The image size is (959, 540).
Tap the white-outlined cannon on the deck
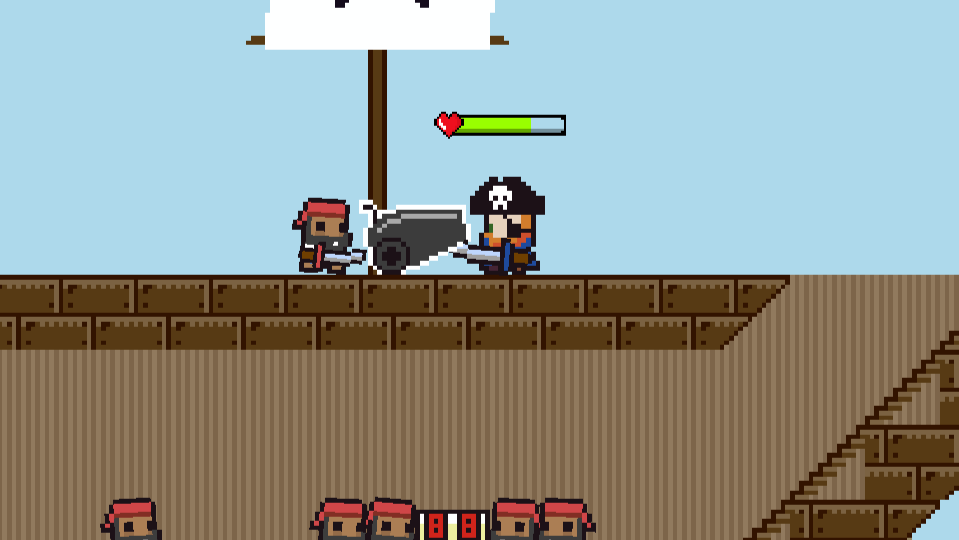414,238
